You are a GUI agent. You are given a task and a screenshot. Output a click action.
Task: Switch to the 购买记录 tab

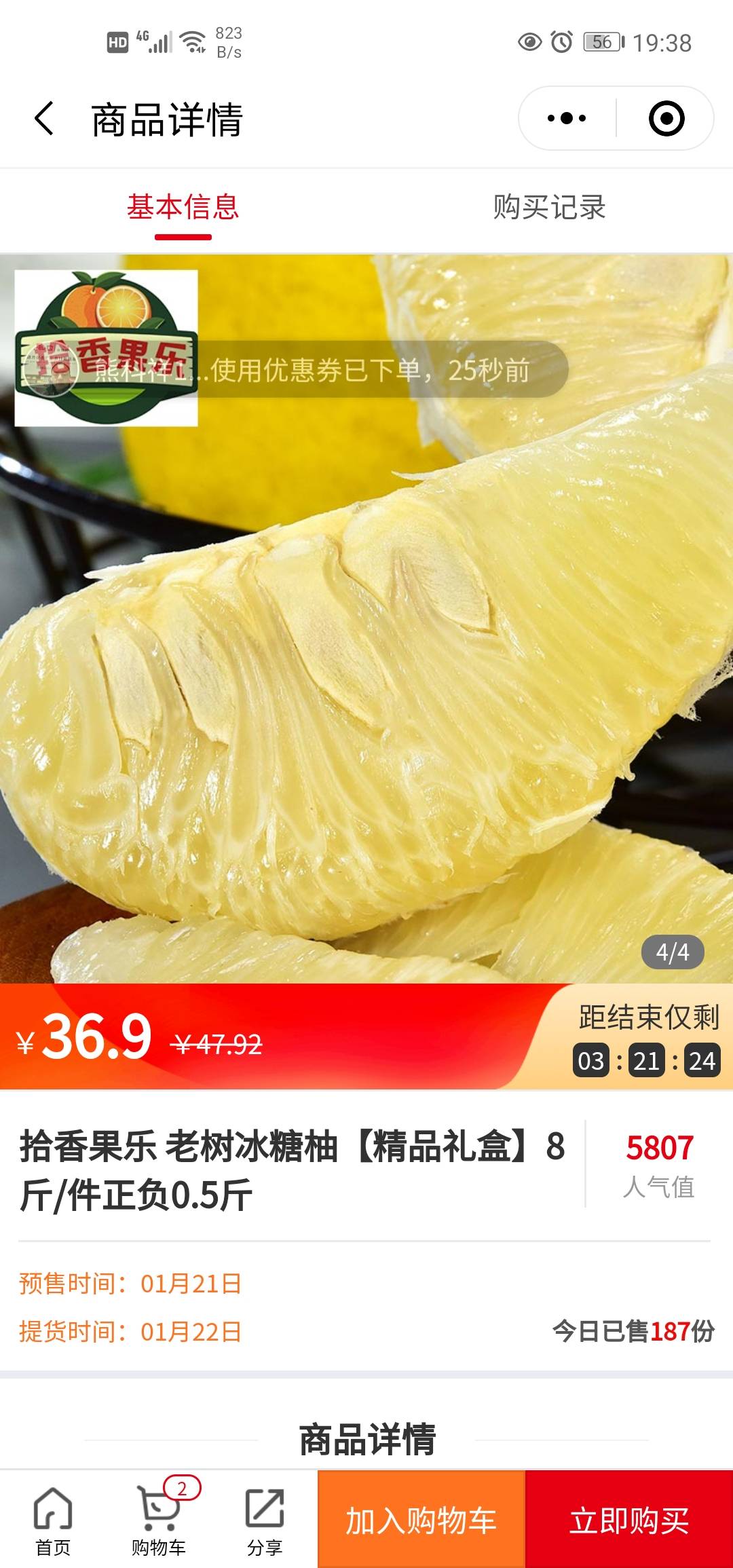(550, 208)
